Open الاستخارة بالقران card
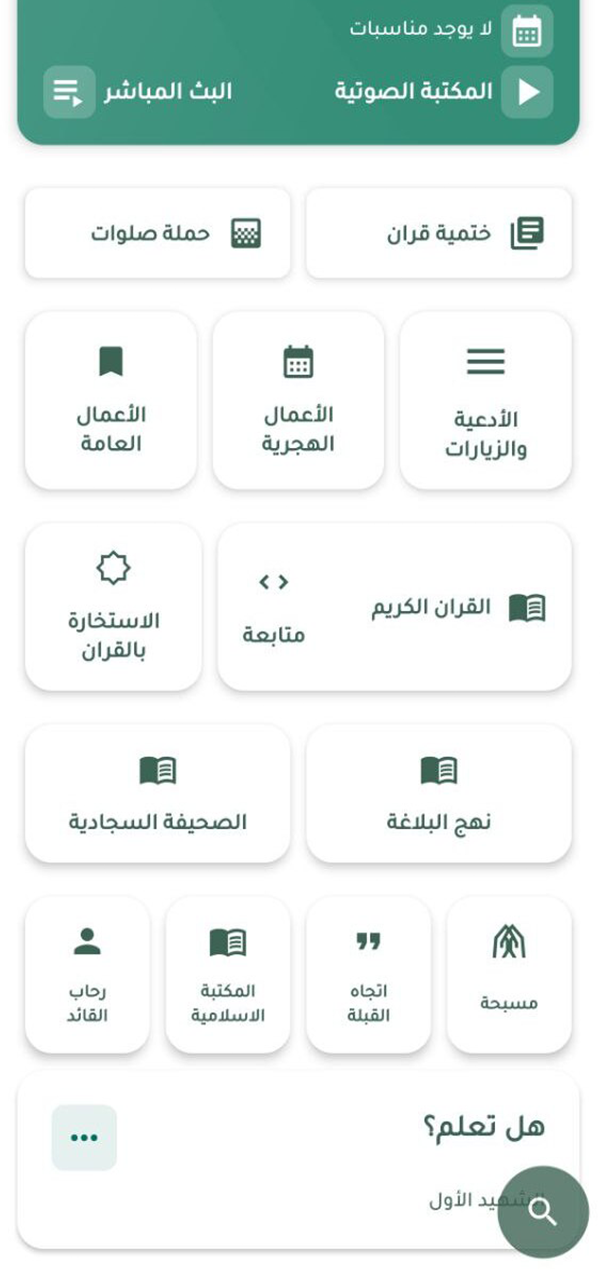Image resolution: width=600 pixels, height=1274 pixels. click(x=113, y=606)
